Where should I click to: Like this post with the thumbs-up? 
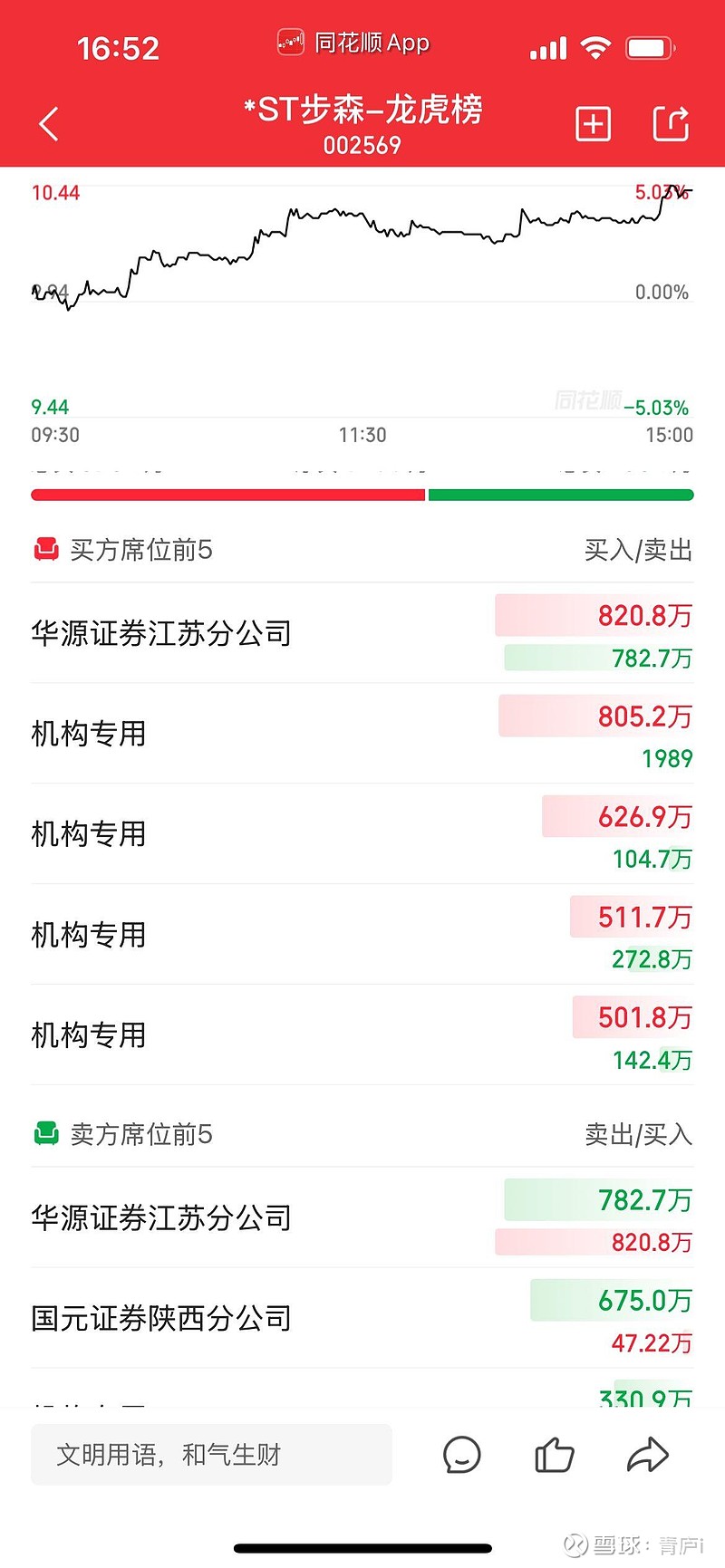(x=554, y=1455)
